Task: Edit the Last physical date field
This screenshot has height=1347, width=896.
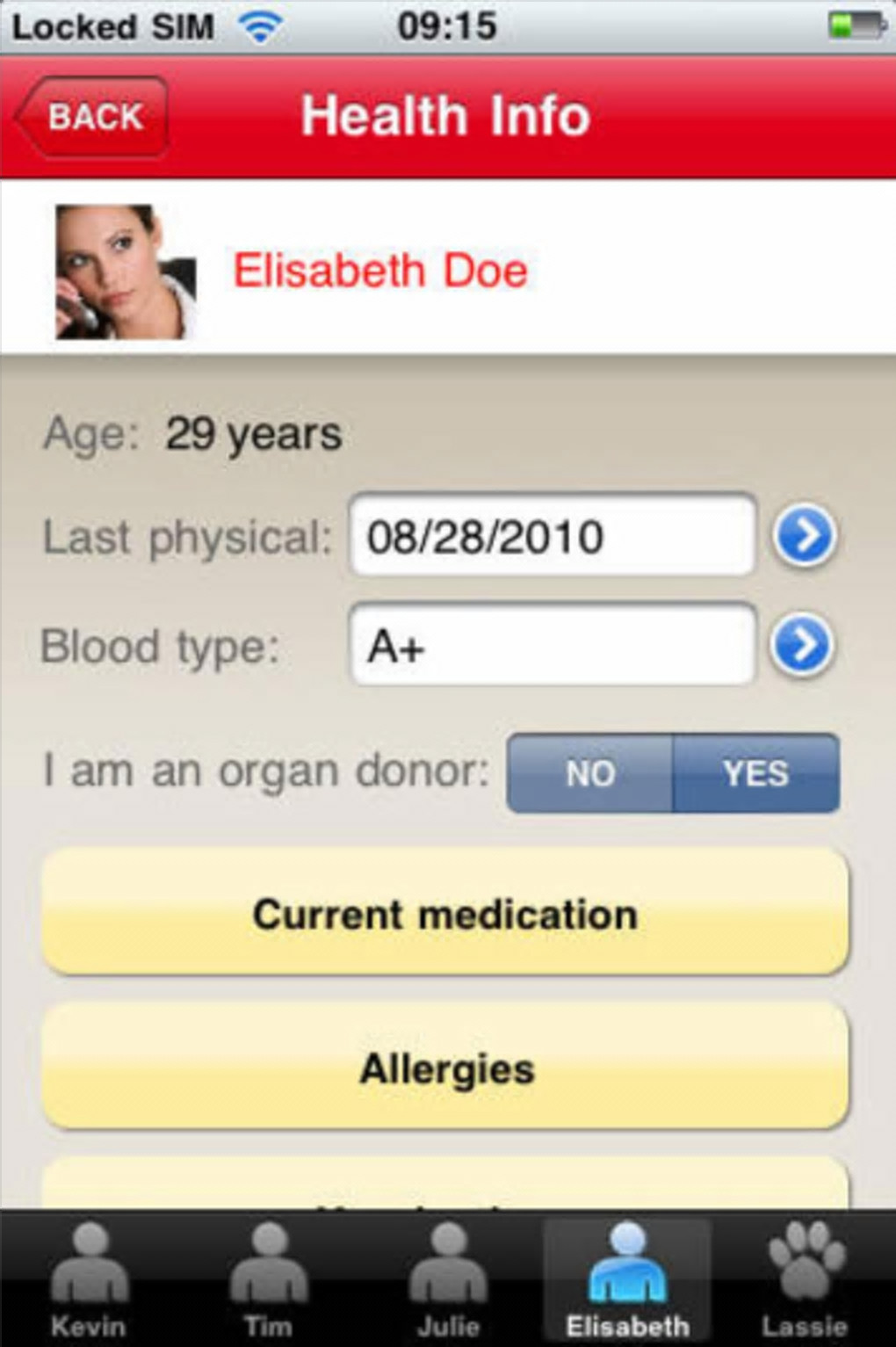Action: [552, 536]
